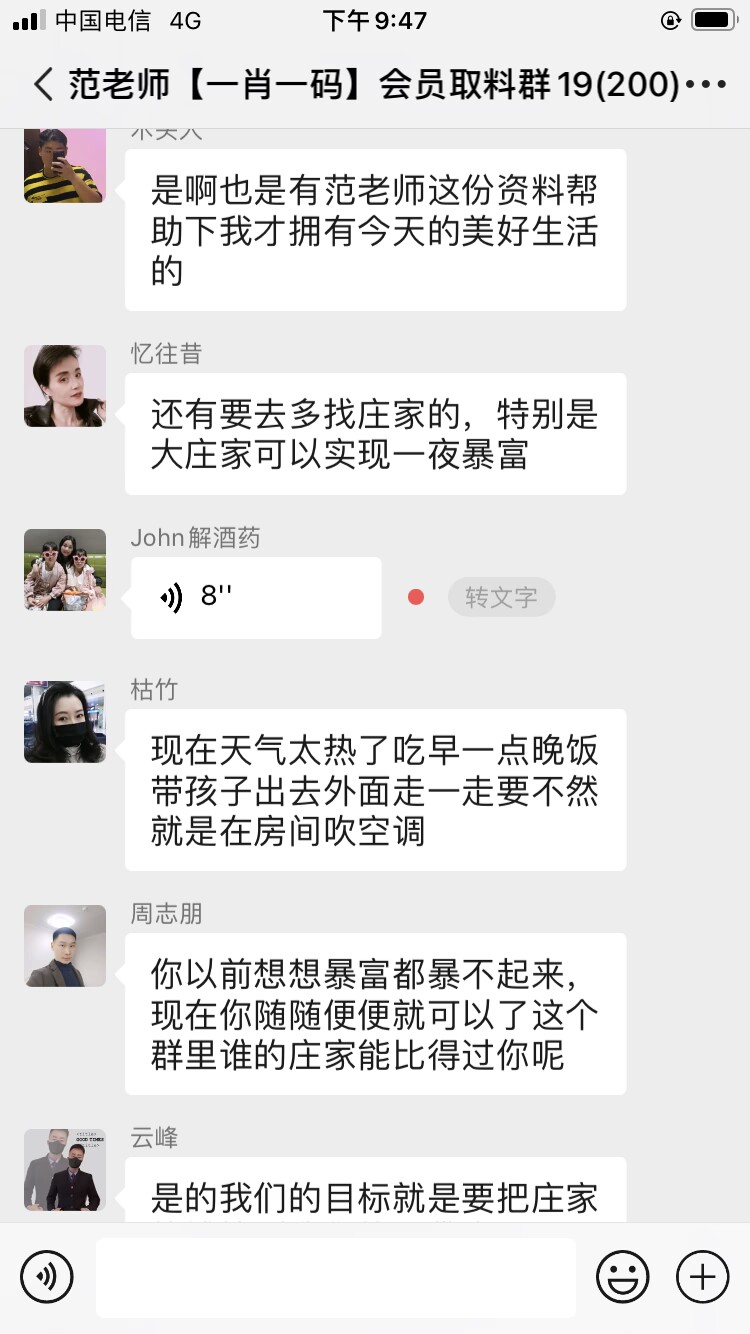Open the emoji picker
This screenshot has width=750, height=1334.
click(x=622, y=1277)
